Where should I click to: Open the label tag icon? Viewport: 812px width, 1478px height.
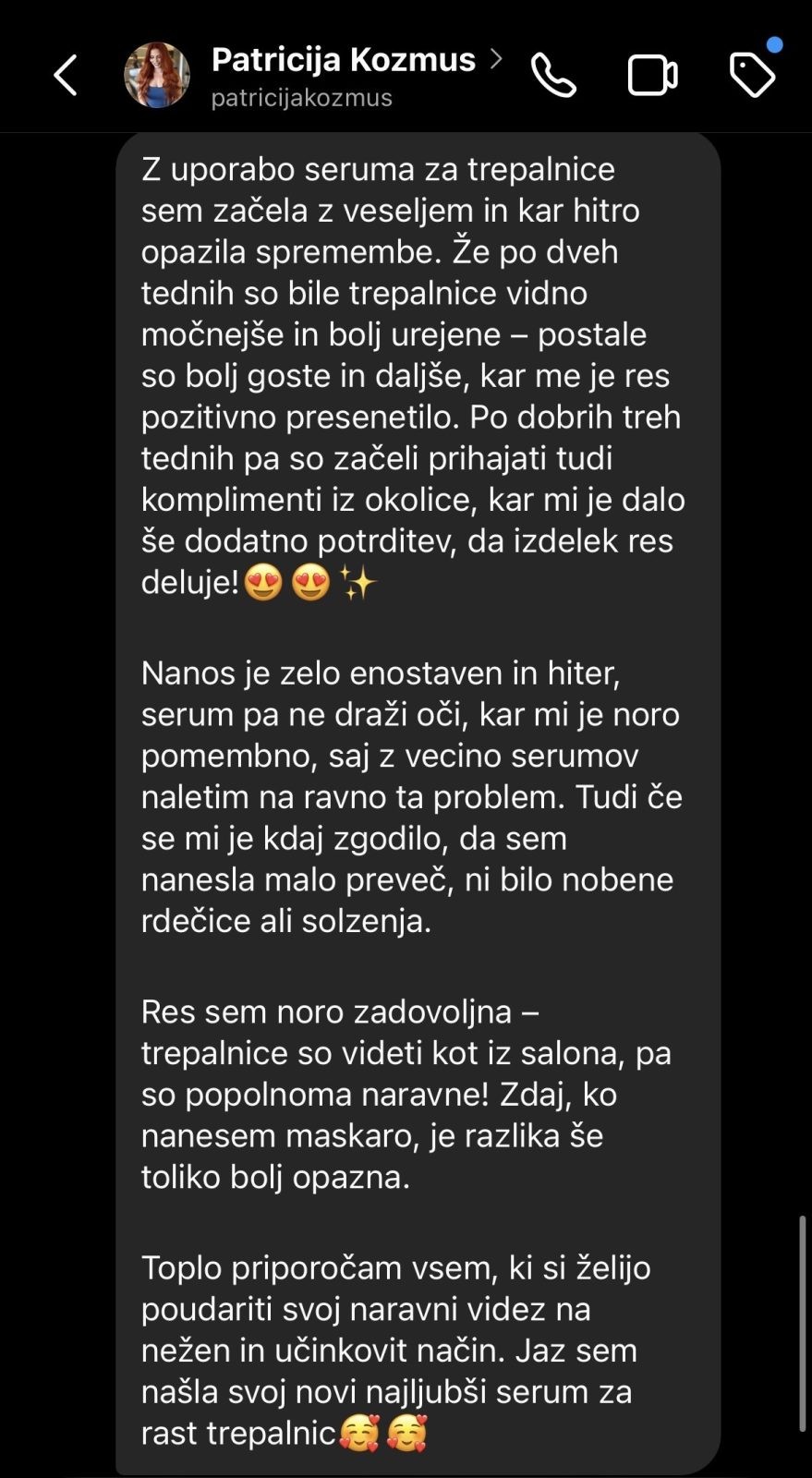point(753,75)
